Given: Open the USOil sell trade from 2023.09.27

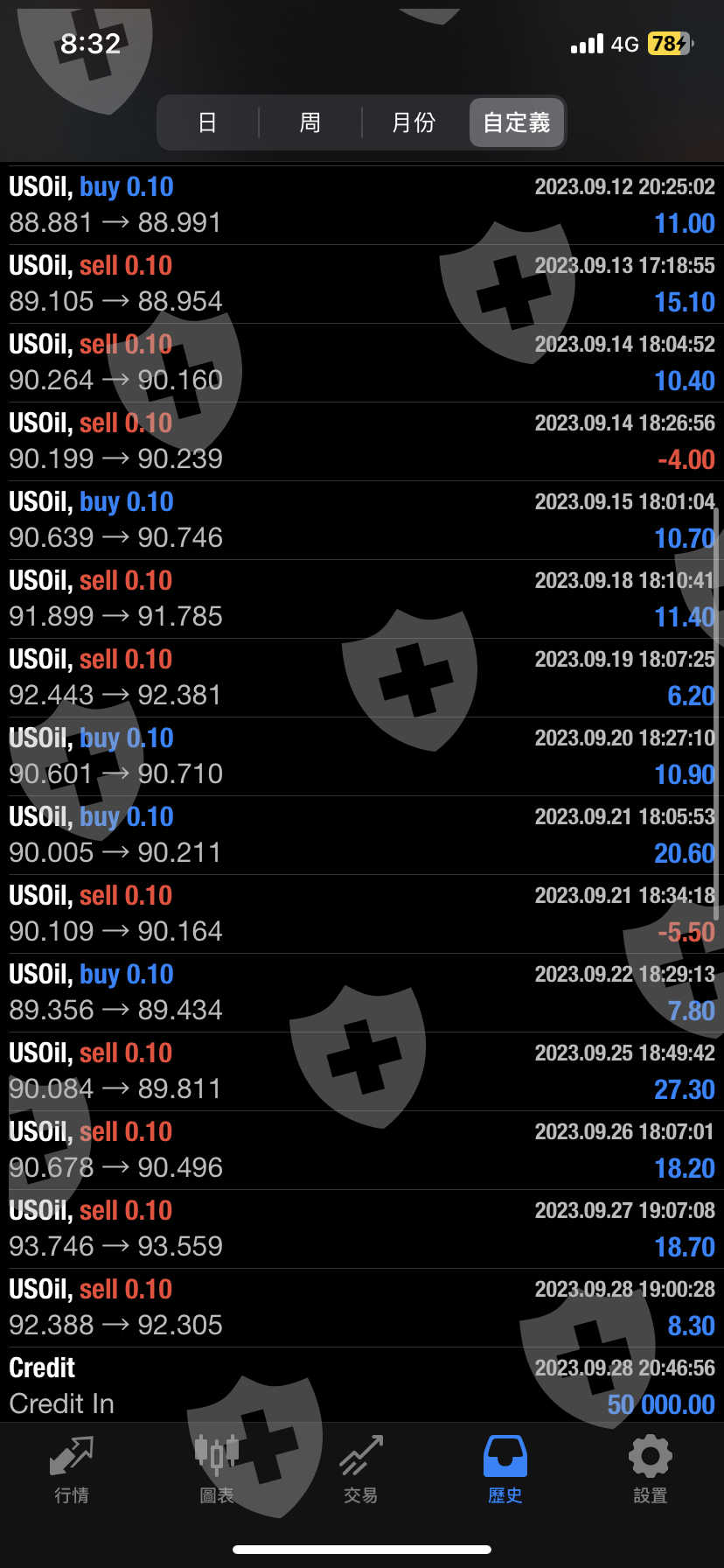Looking at the screenshot, I should tap(362, 1228).
